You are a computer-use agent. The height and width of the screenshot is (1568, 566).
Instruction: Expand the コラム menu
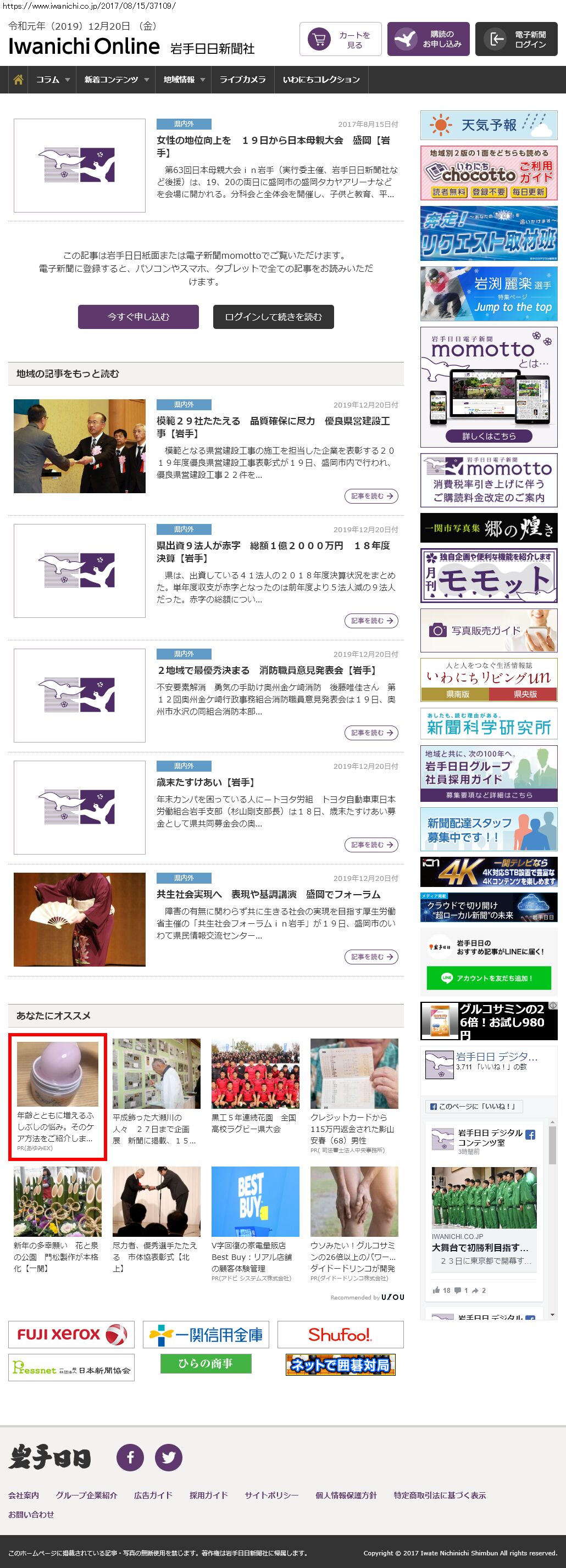(52, 80)
